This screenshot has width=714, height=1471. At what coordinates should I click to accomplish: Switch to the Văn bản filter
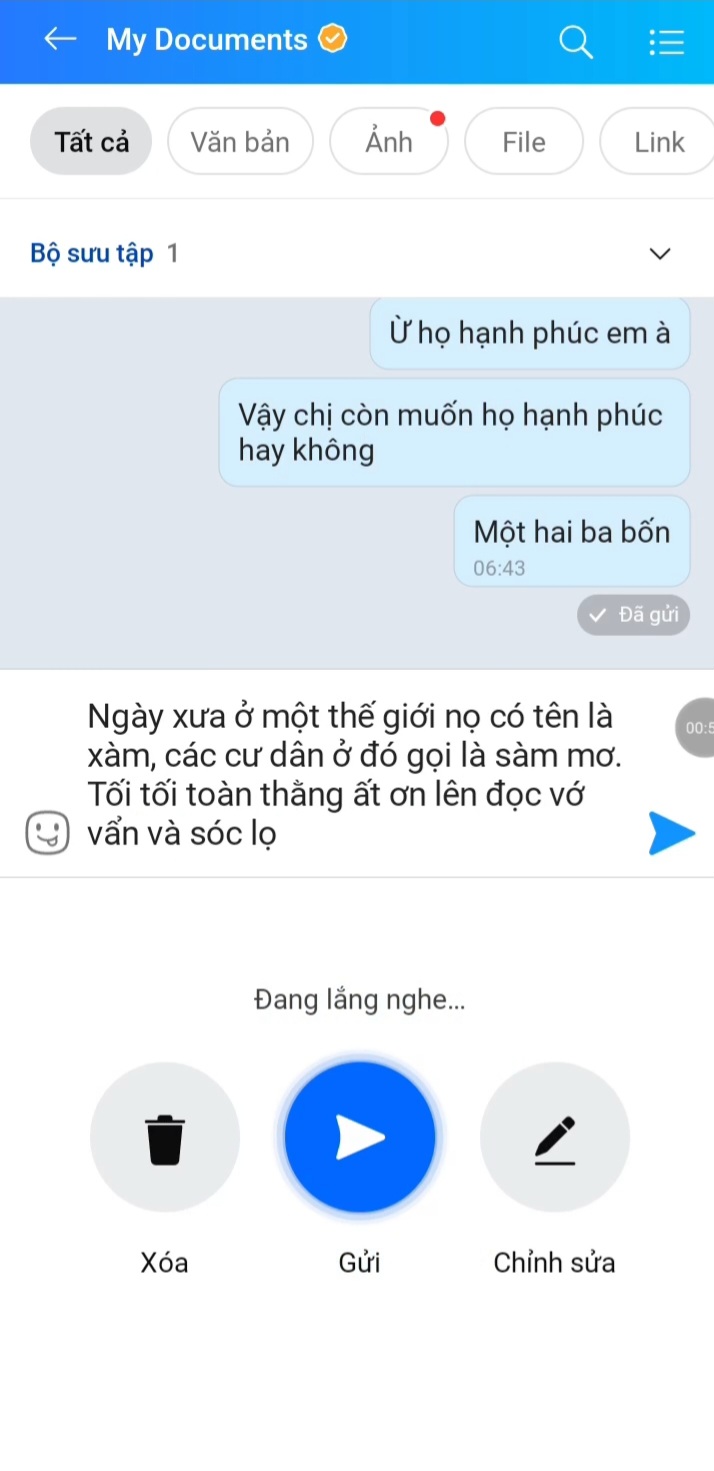(240, 142)
